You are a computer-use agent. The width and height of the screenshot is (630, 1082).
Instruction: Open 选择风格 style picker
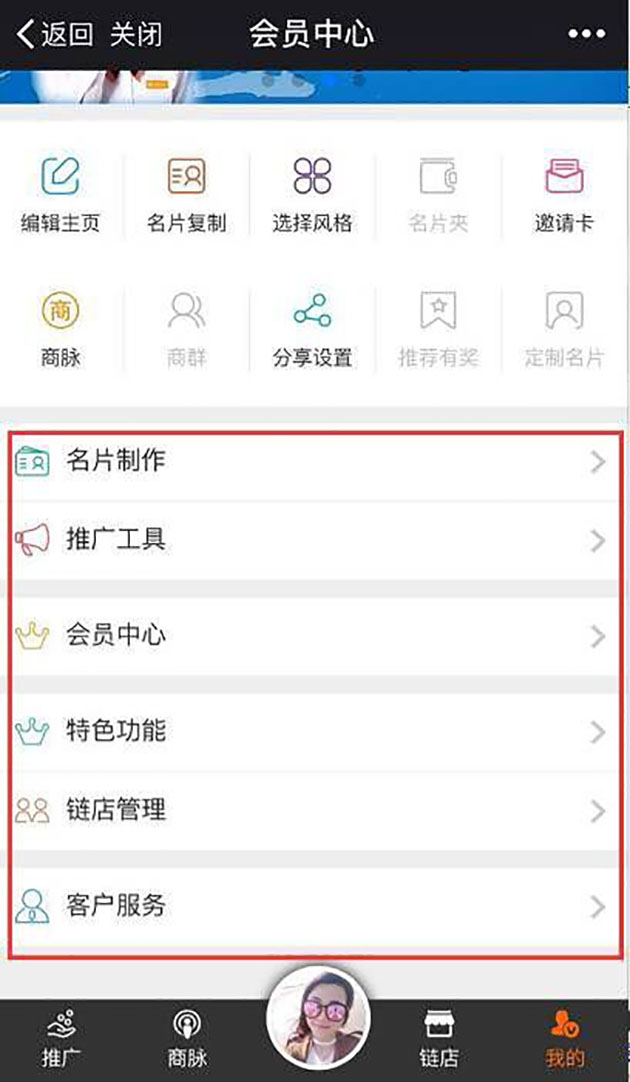click(x=312, y=195)
